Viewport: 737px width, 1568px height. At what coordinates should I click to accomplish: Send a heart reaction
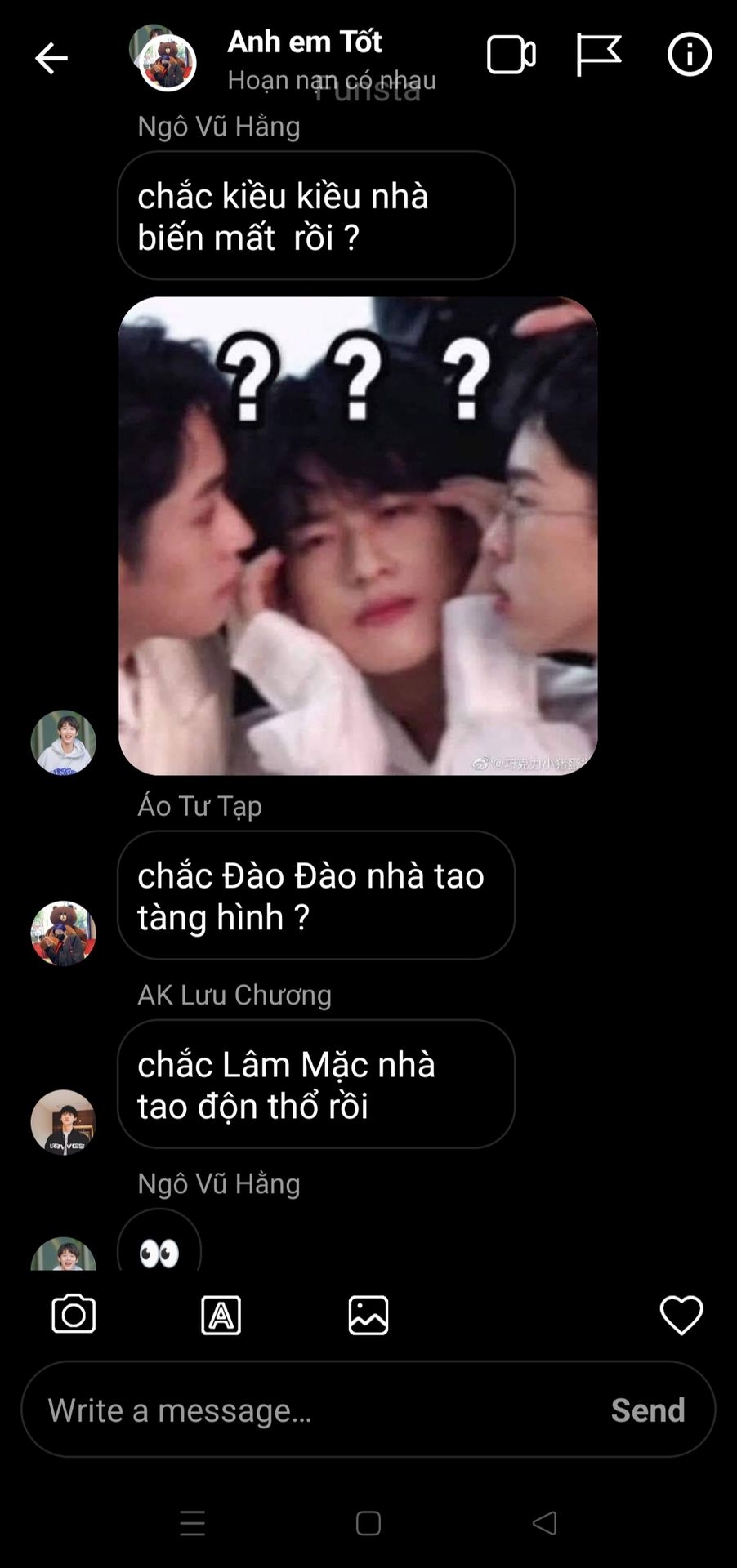pos(681,1315)
